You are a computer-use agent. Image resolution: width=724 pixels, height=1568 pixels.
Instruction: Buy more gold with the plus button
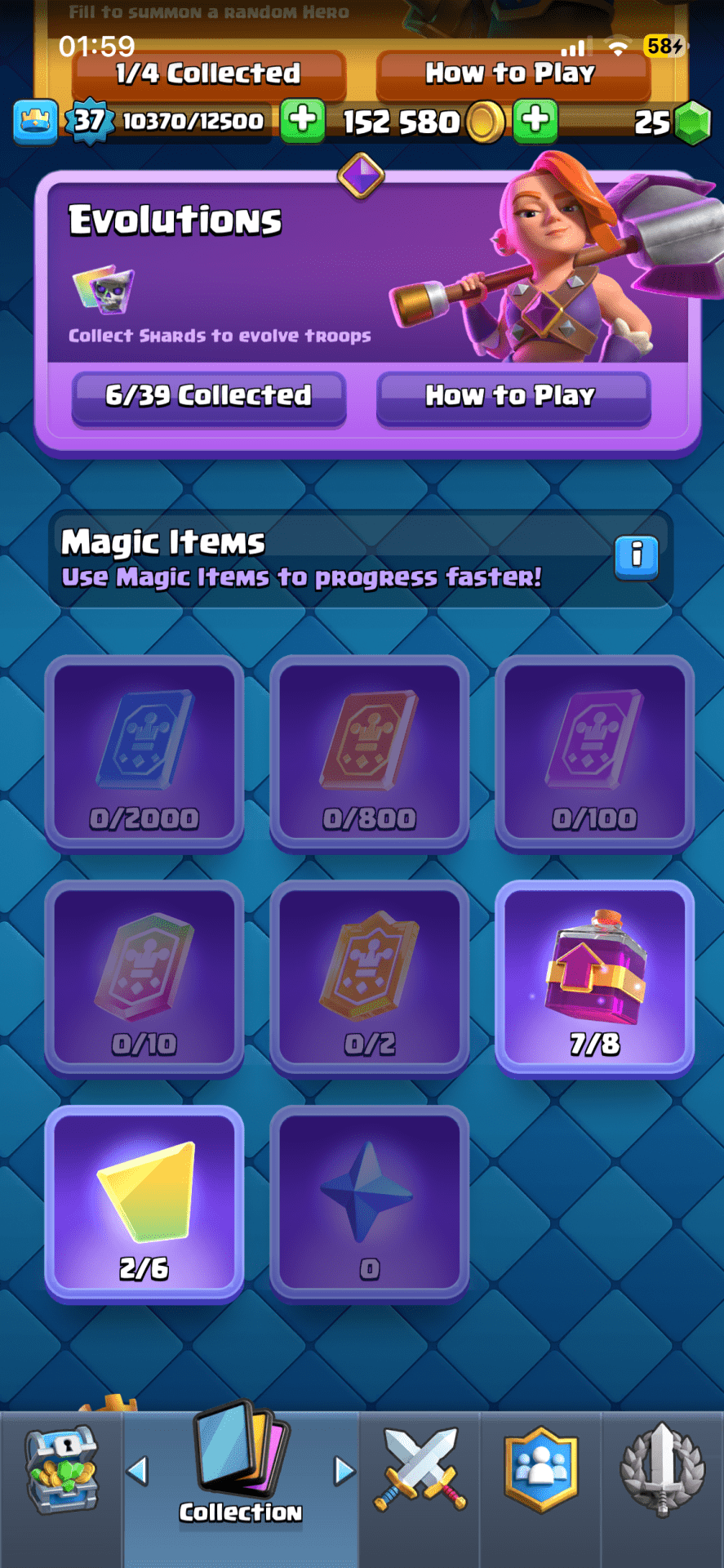click(x=535, y=121)
